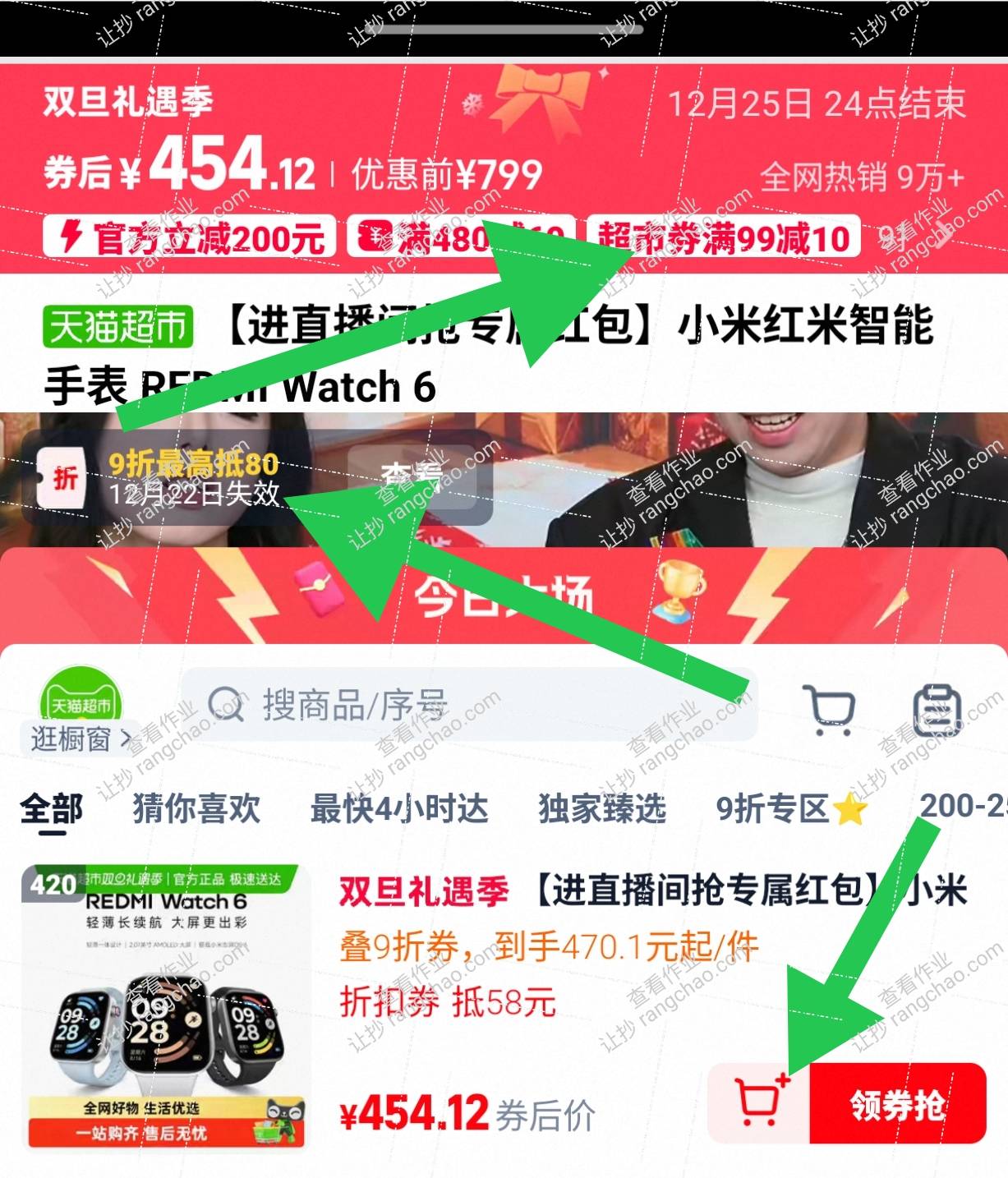Open the 独家臻选 tab
1008x1178 pixels.
pyautogui.click(x=602, y=809)
